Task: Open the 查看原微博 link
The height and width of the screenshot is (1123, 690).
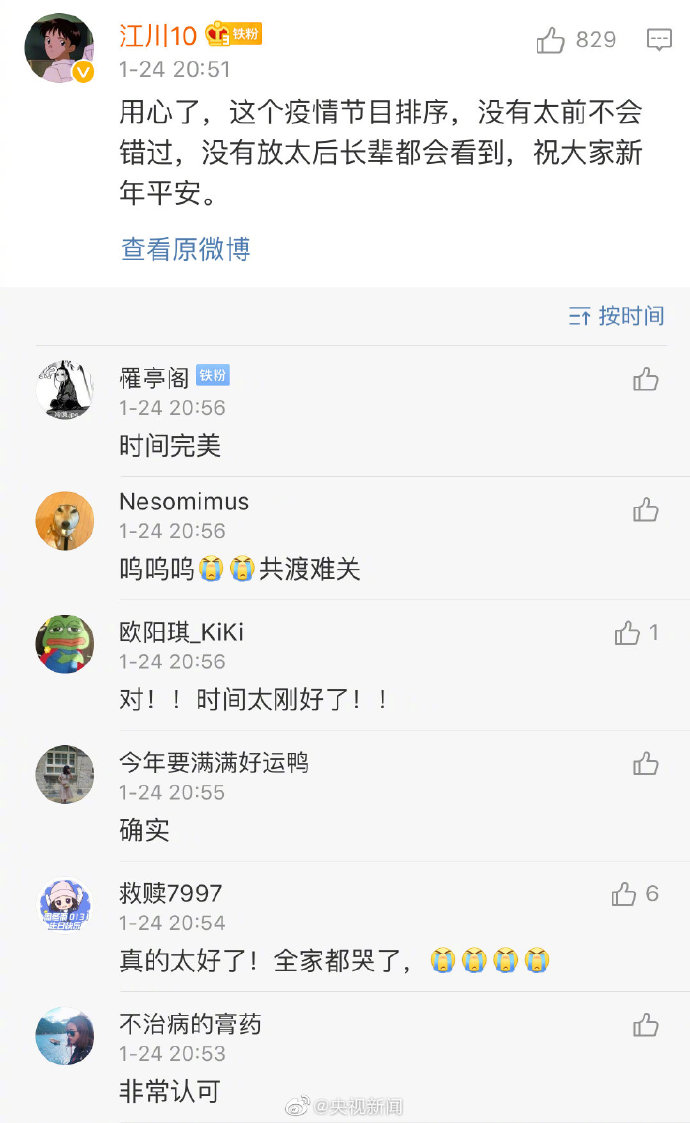Action: tap(185, 249)
